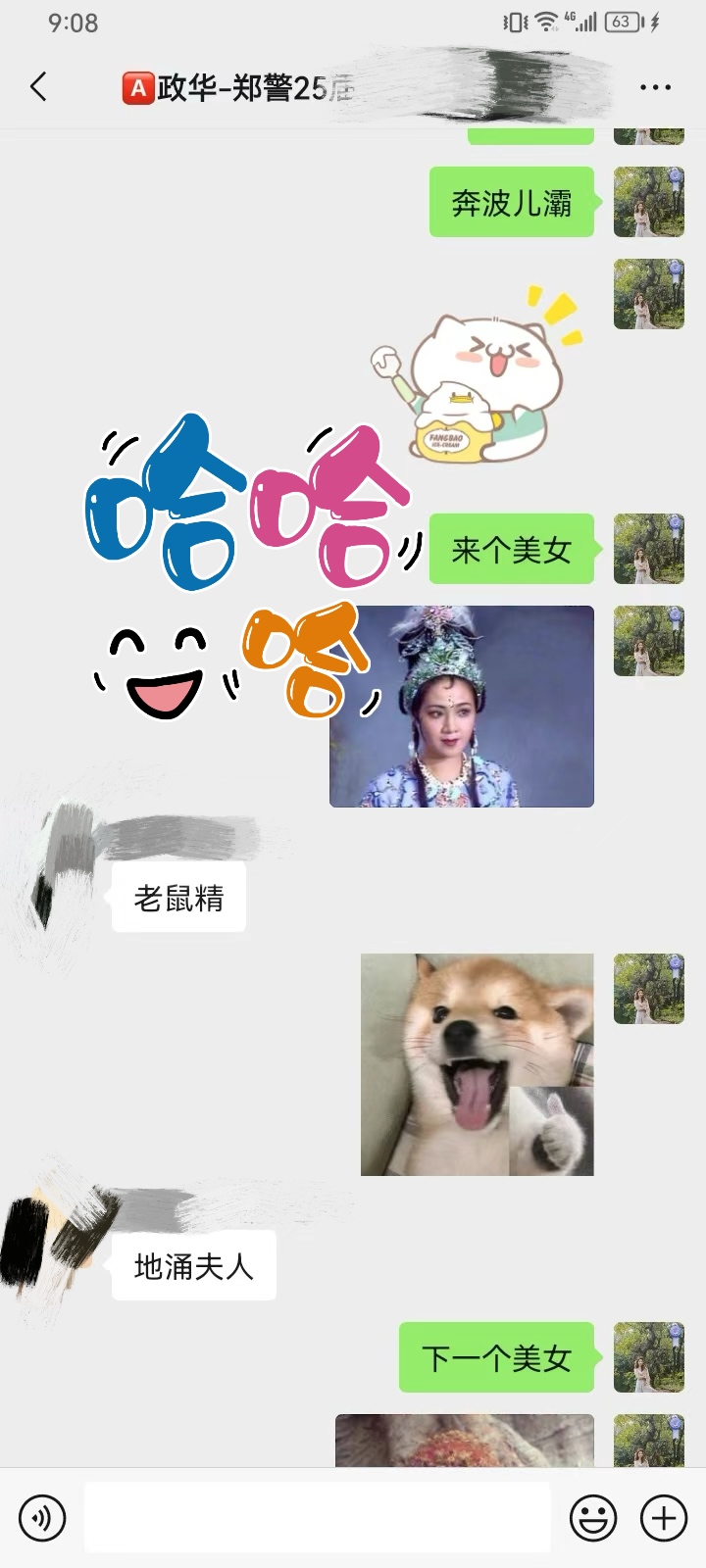Open the laughing Shiba dog image

pyautogui.click(x=478, y=1064)
